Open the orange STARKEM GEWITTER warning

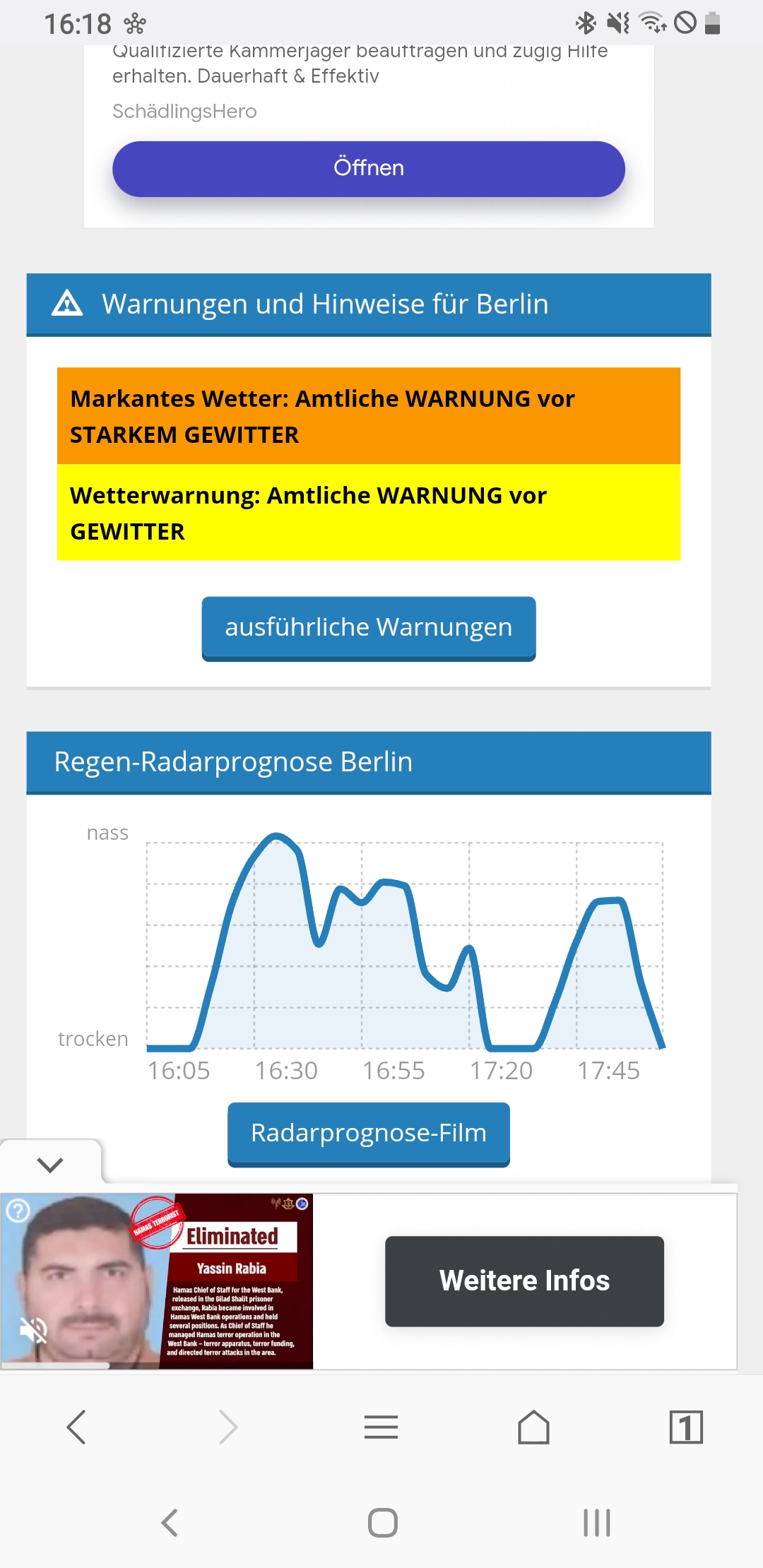click(368, 416)
